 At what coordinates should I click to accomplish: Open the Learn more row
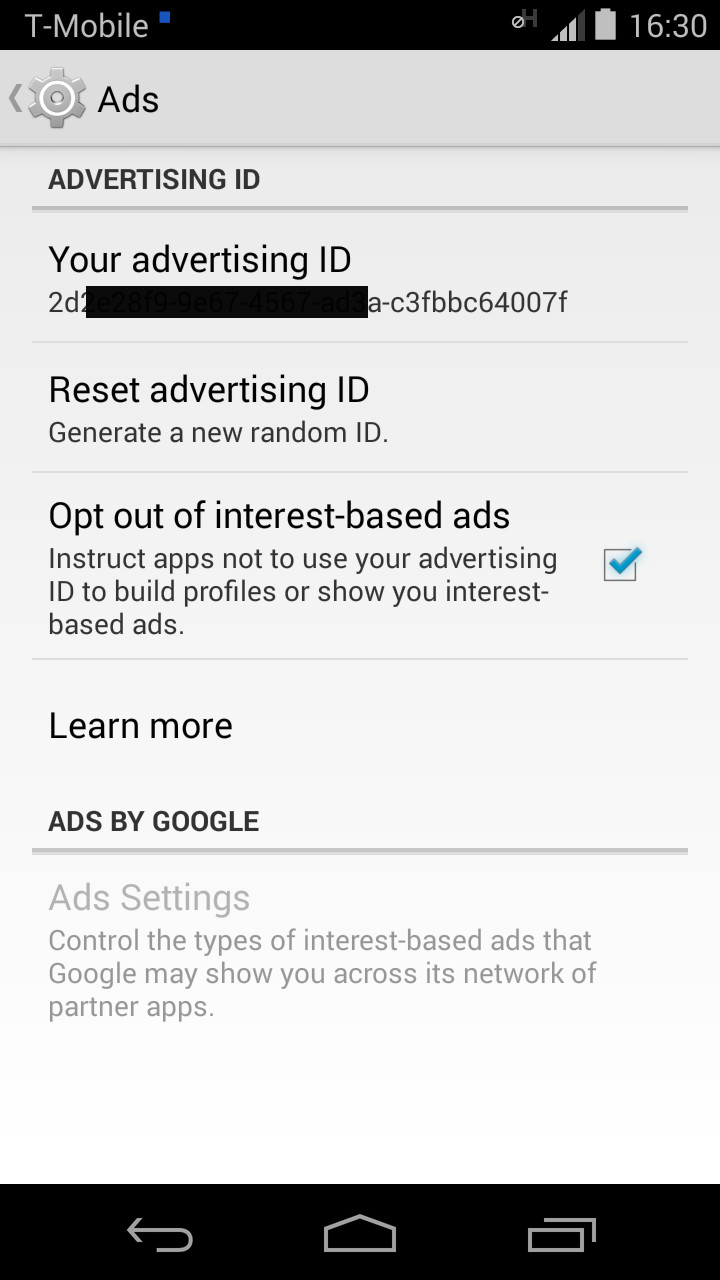(360, 726)
